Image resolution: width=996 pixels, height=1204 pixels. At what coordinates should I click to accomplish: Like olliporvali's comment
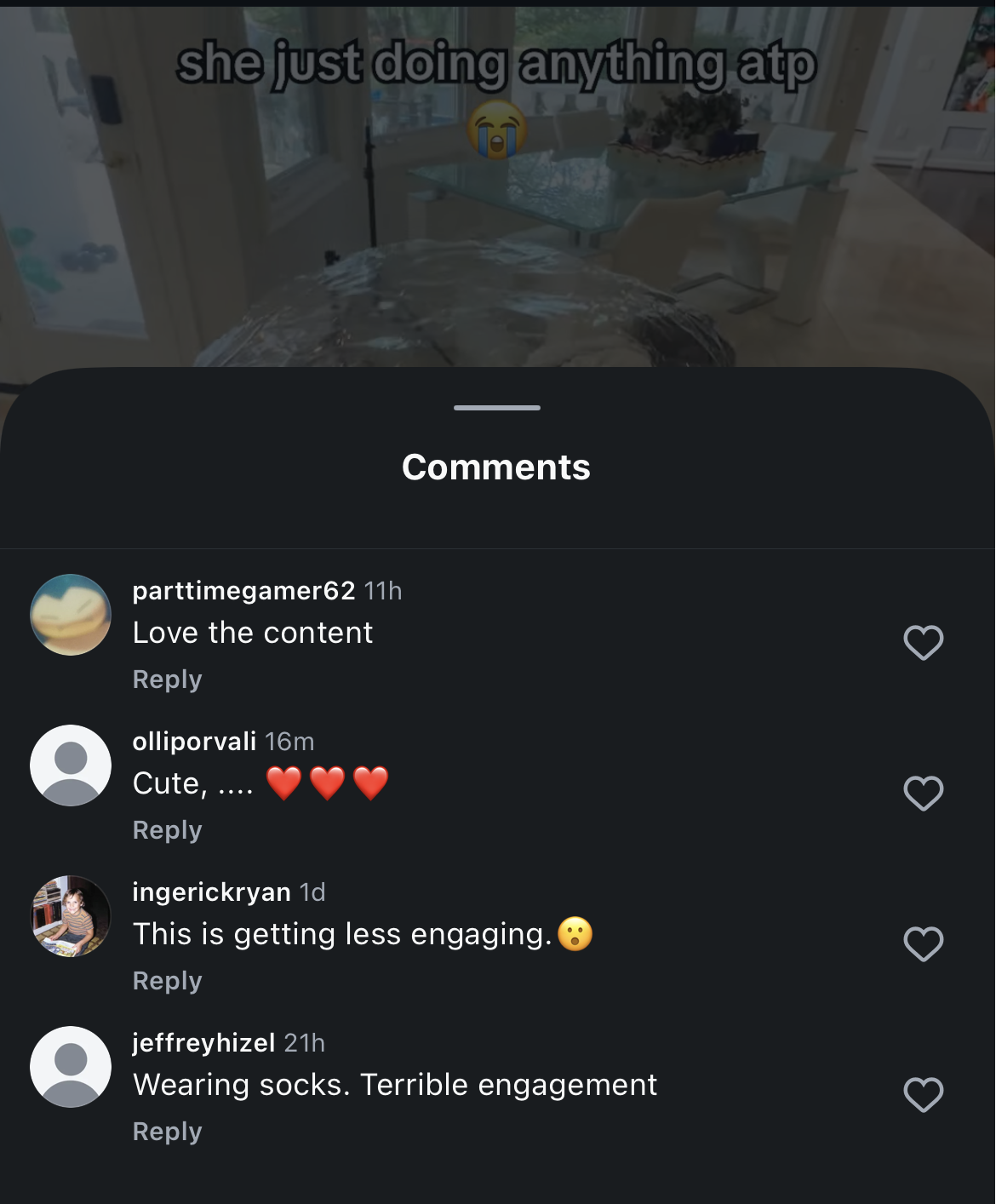click(923, 794)
